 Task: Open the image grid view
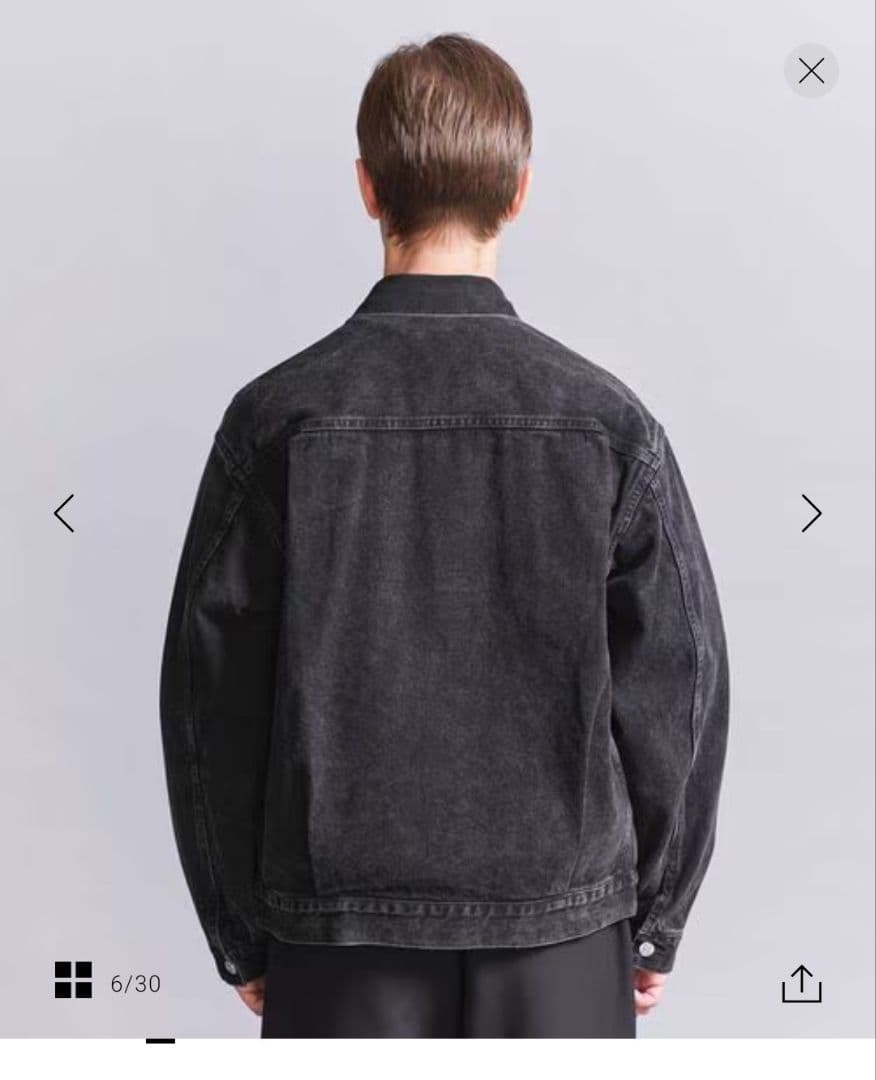point(74,980)
